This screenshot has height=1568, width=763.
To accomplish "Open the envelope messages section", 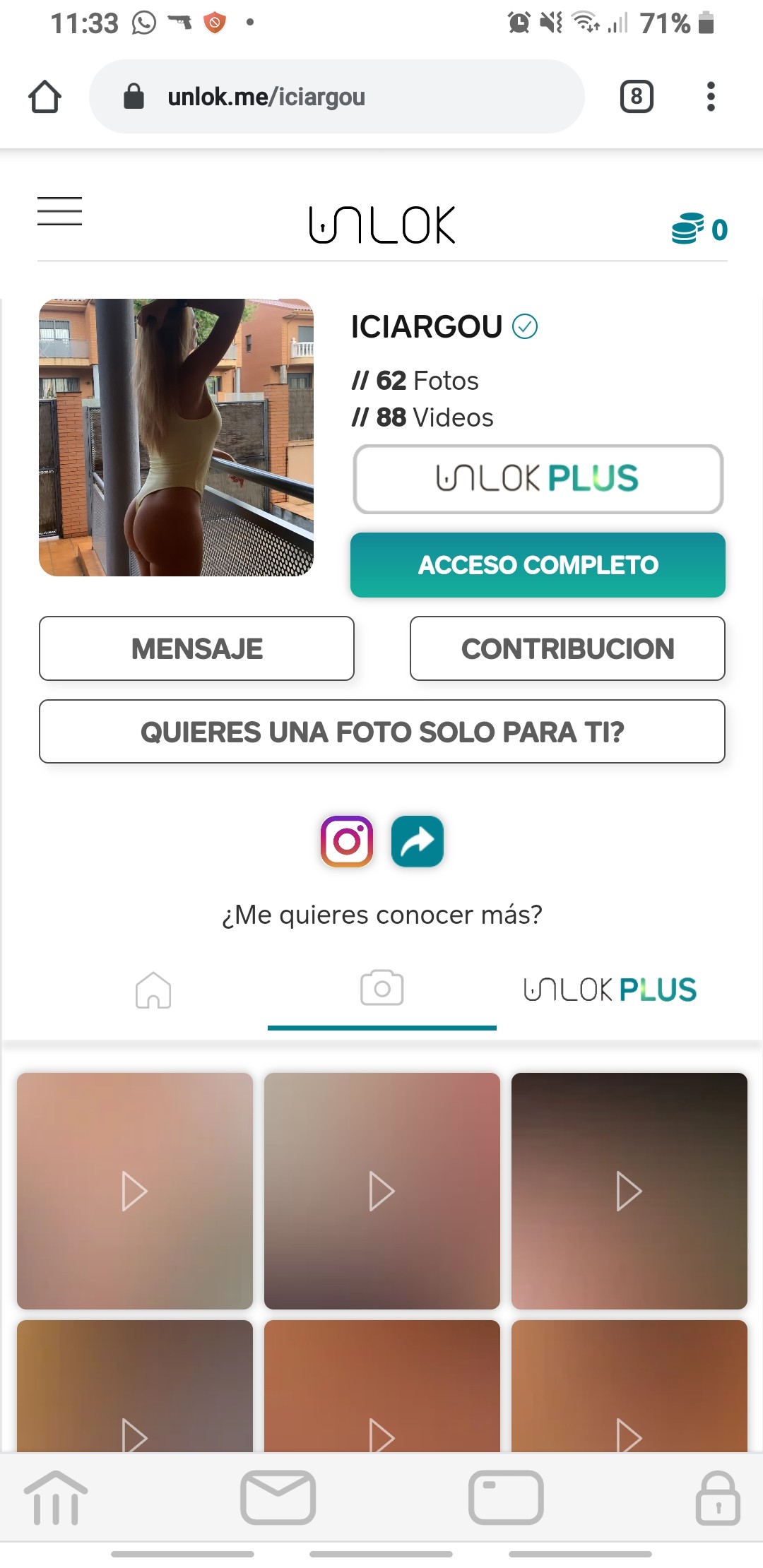I will [278, 1497].
